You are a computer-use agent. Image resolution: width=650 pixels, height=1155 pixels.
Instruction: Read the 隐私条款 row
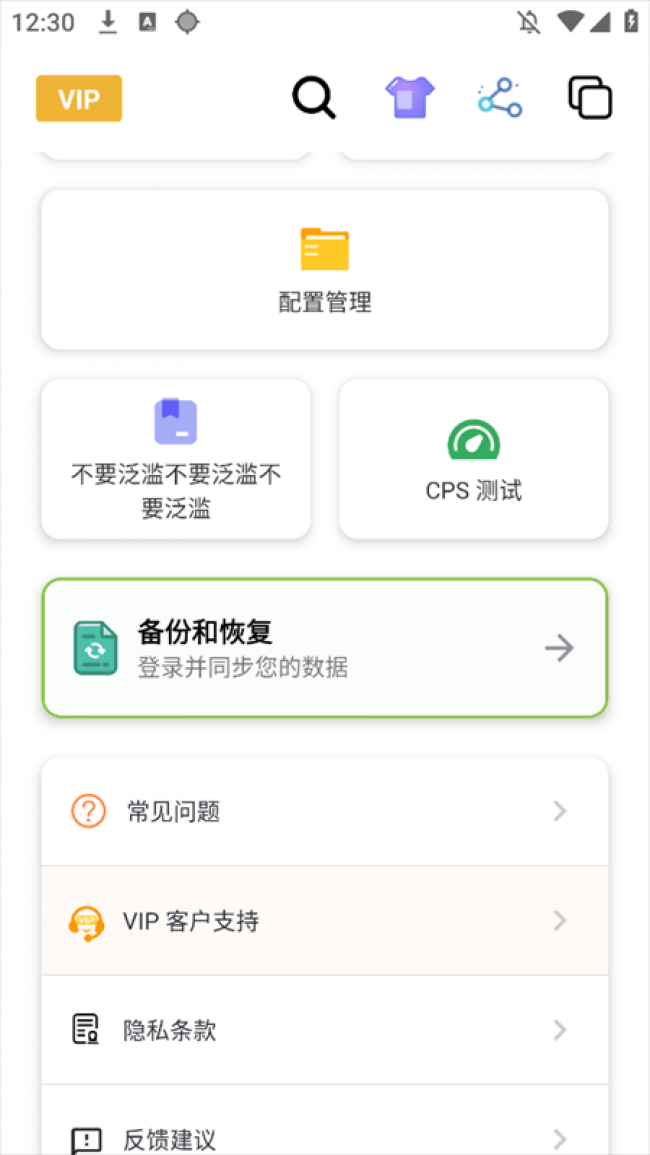325,1030
